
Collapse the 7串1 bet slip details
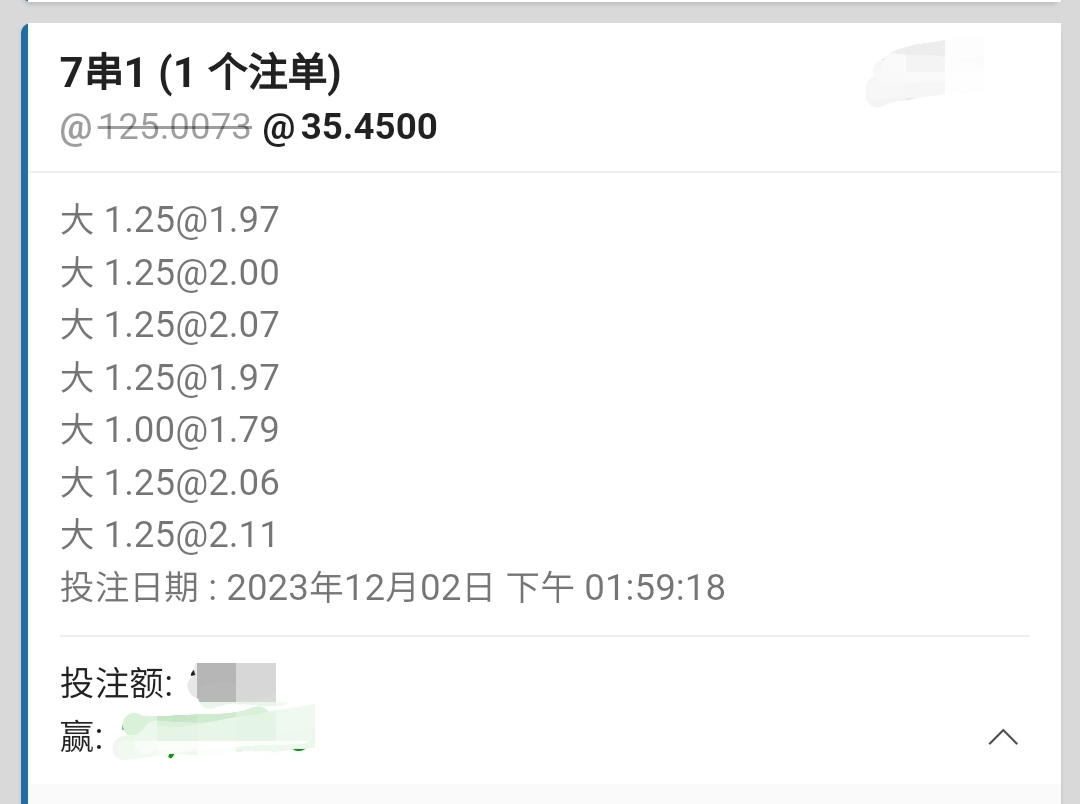point(1002,738)
